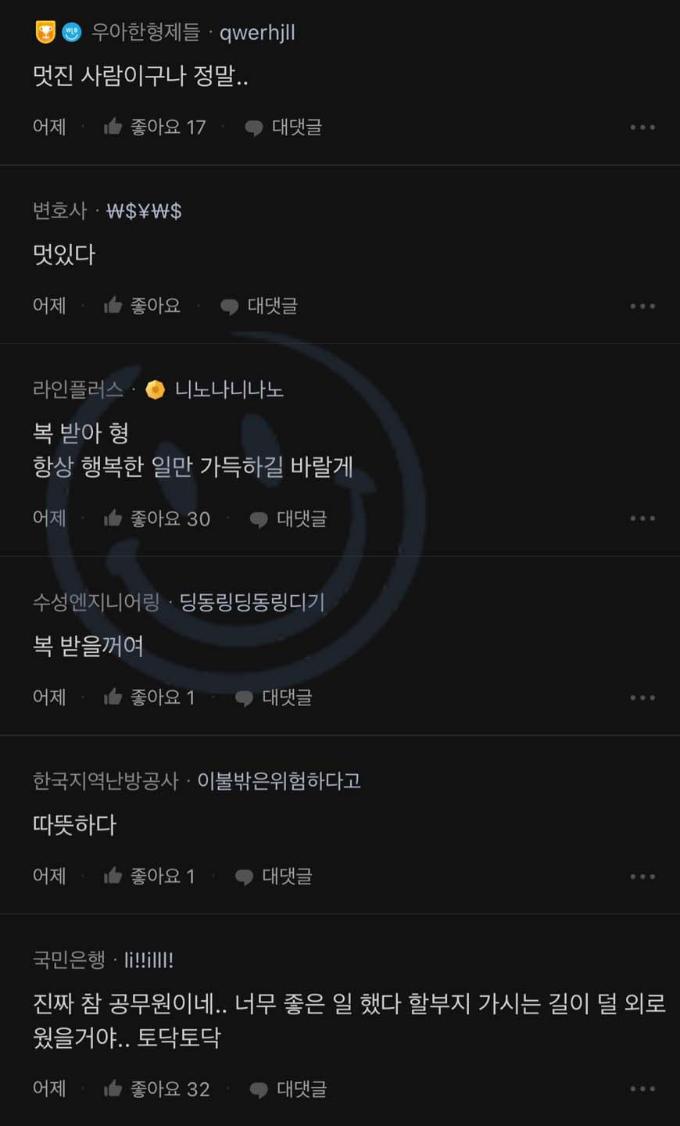Like the 국민은행 user's comment
This screenshot has width=680, height=1126.
(156, 1089)
